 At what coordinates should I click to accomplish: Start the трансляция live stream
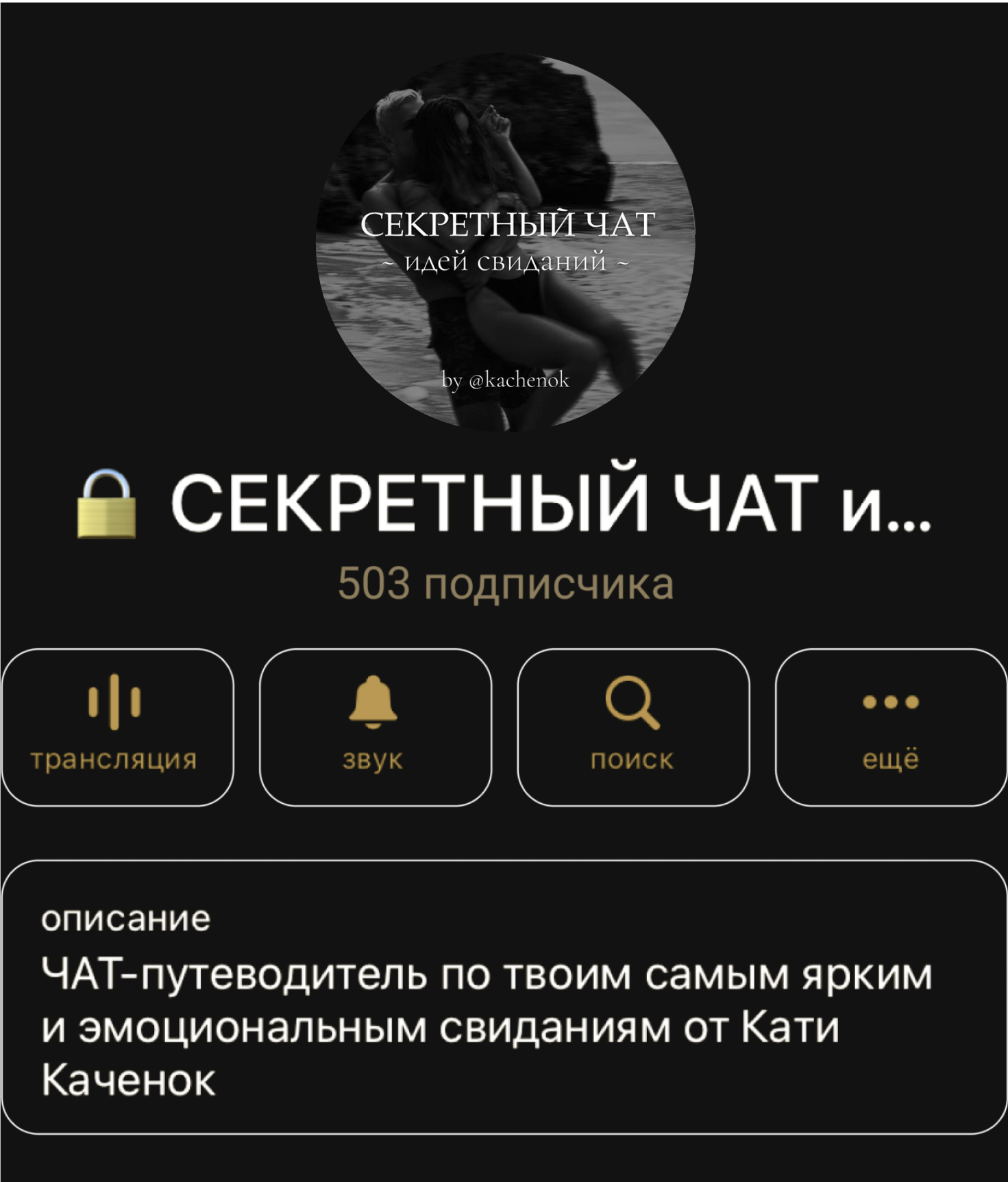117,726
